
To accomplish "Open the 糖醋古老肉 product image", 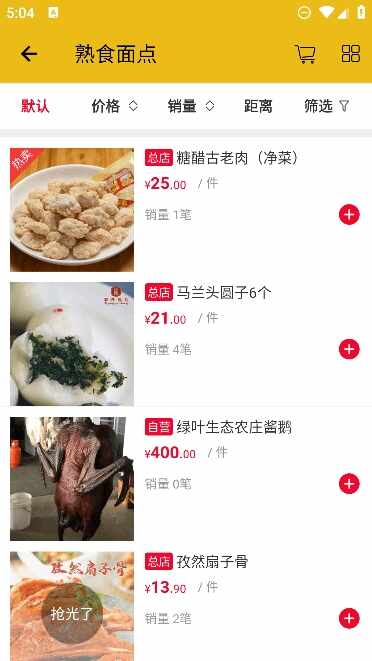I will (72, 210).
